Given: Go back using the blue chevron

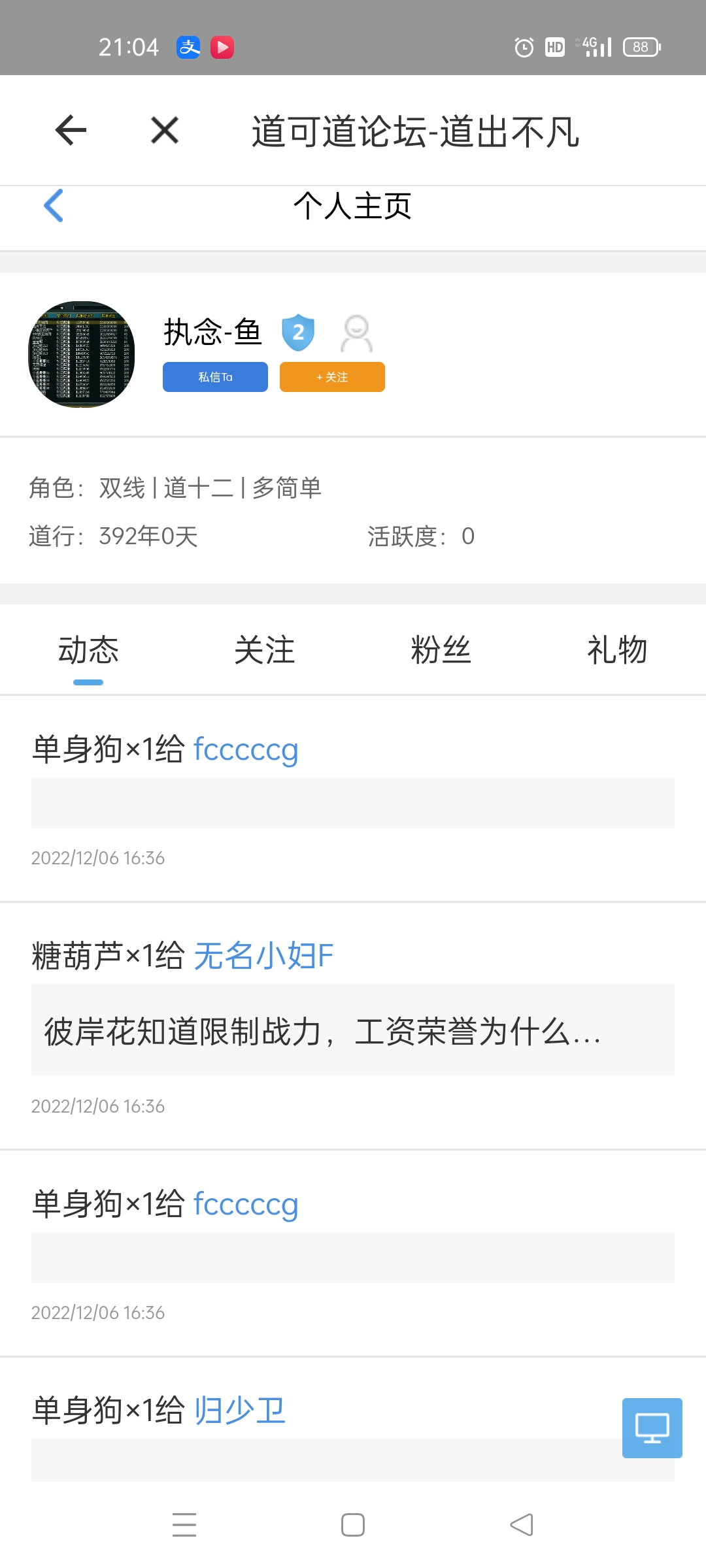Looking at the screenshot, I should pos(54,206).
